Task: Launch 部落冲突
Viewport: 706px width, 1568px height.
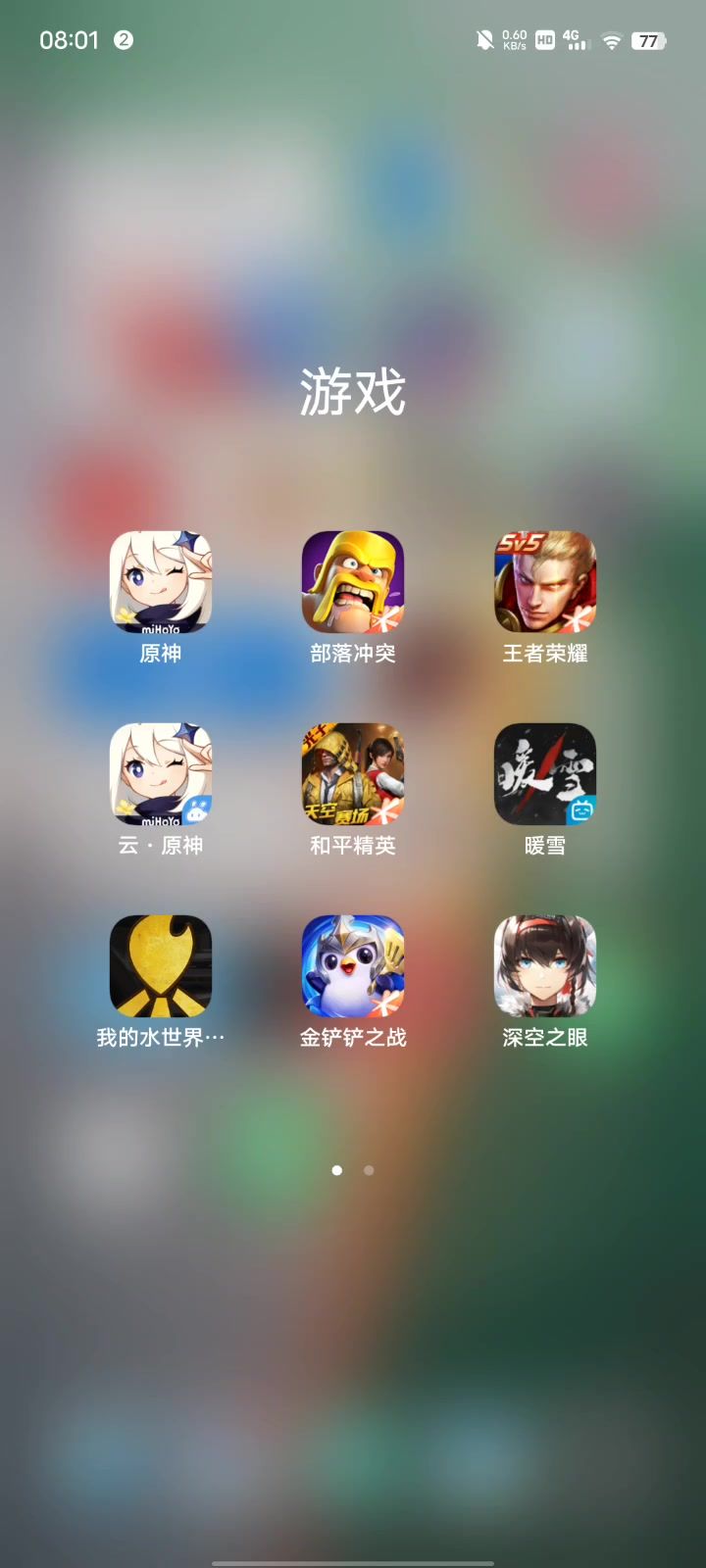Action: click(353, 582)
